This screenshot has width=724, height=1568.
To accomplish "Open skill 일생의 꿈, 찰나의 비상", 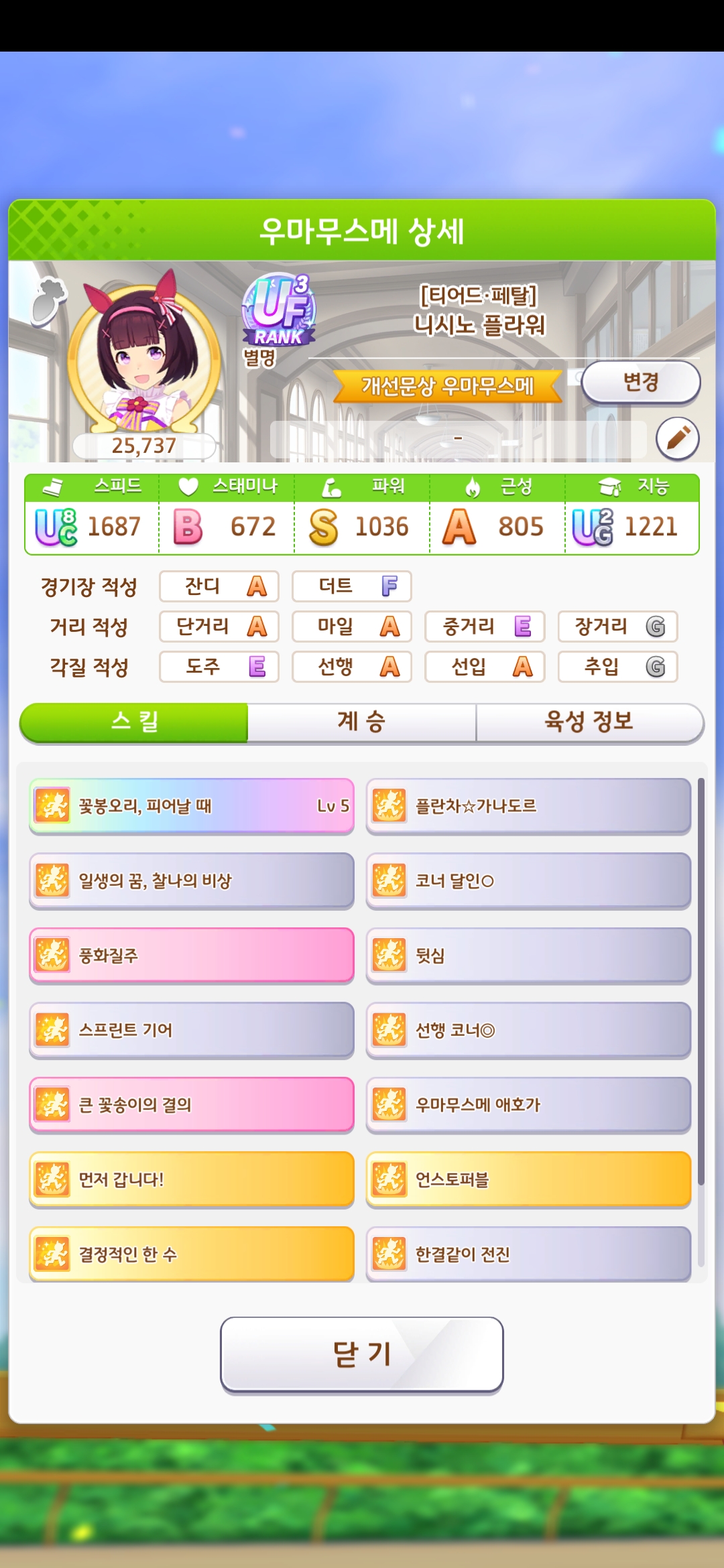I will 192,880.
